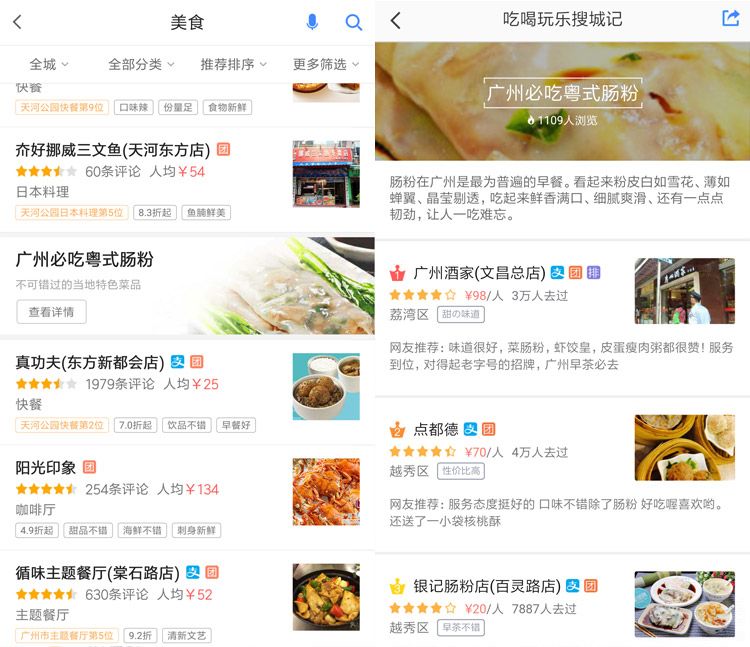Screen dimensions: 750x647
Task: Go back from 吃喝玩乐搜城记 page
Action: 395,21
